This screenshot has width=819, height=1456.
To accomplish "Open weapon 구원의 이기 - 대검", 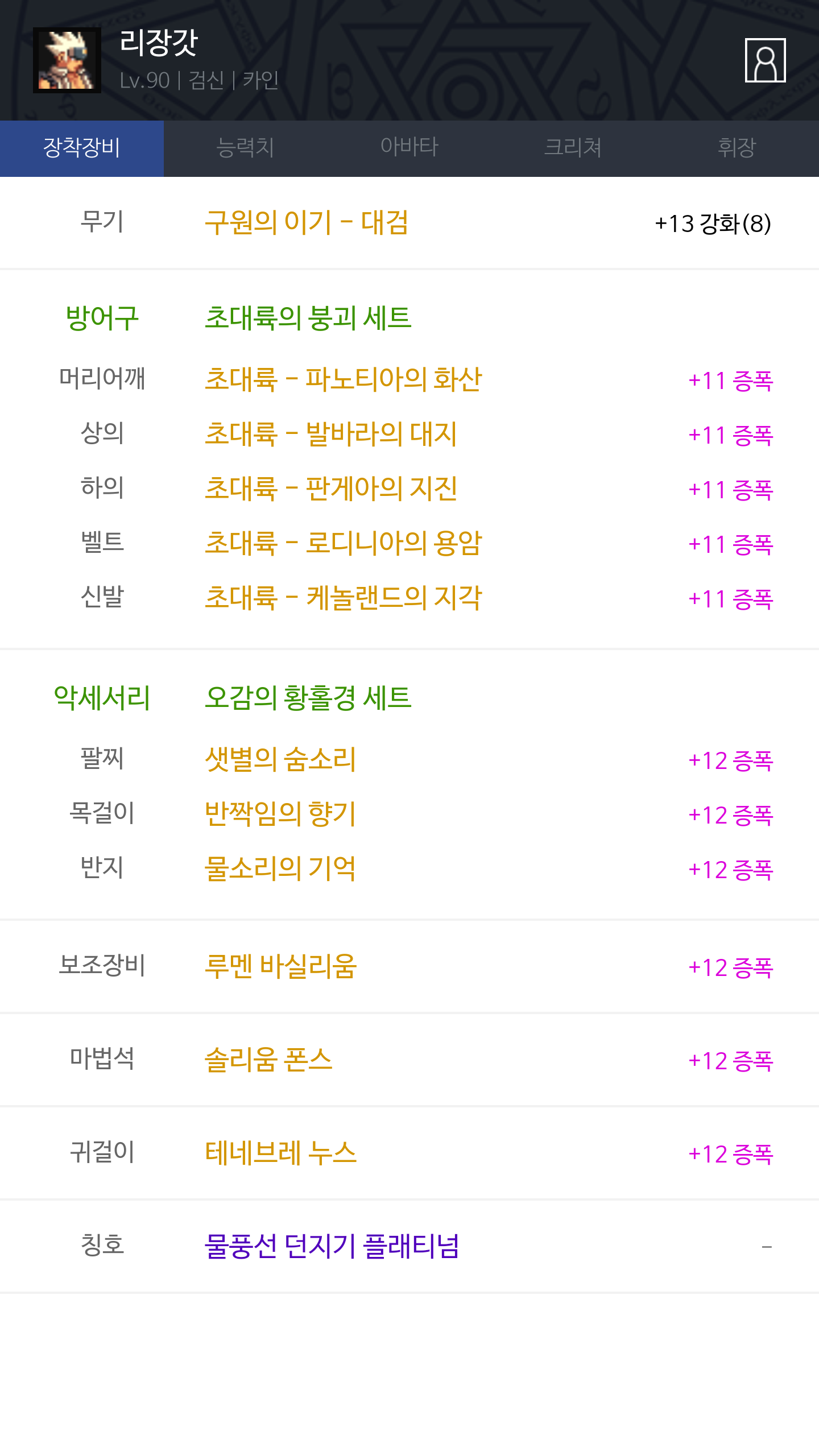I will [307, 222].
